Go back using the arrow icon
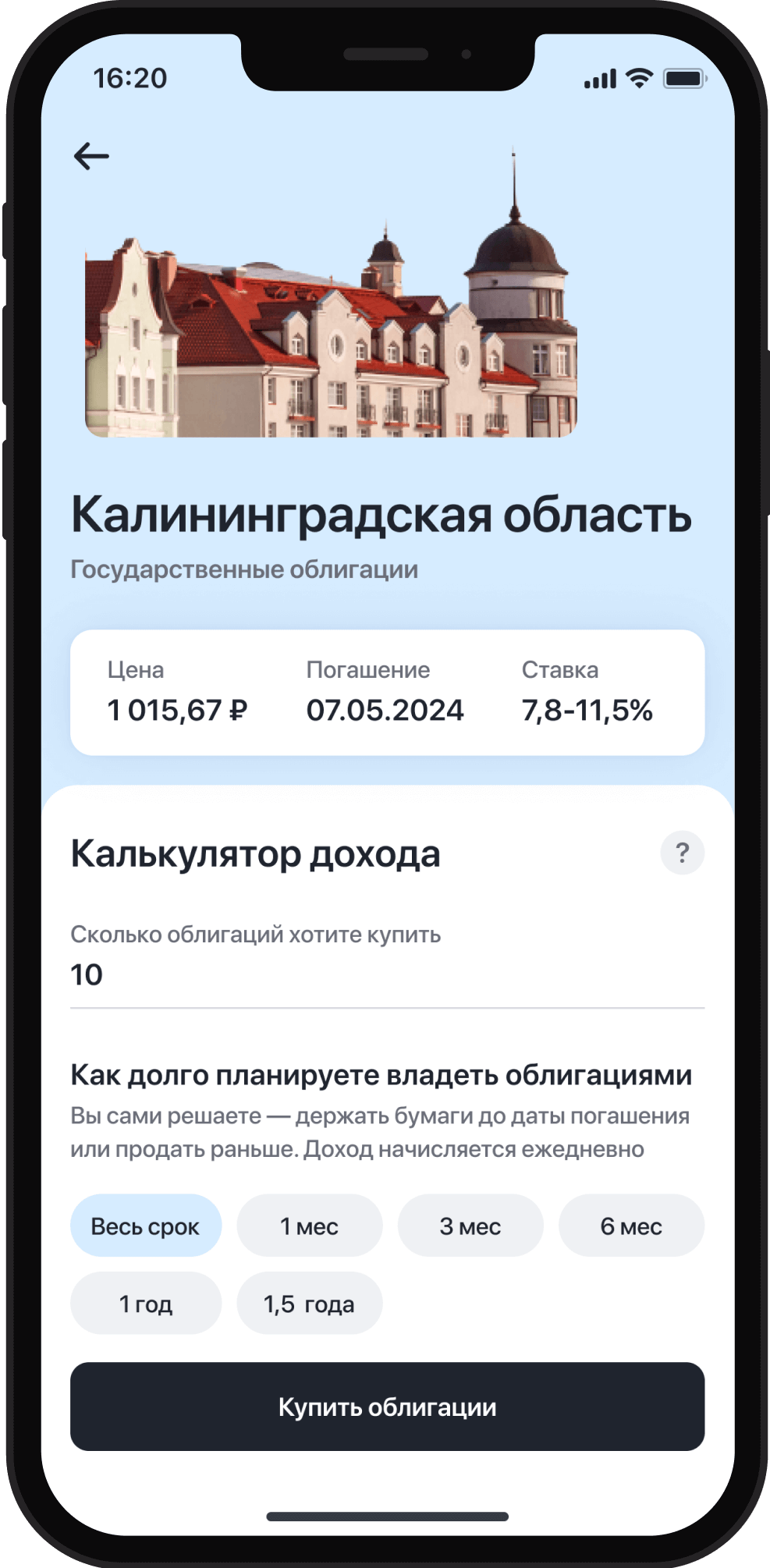 coord(91,156)
